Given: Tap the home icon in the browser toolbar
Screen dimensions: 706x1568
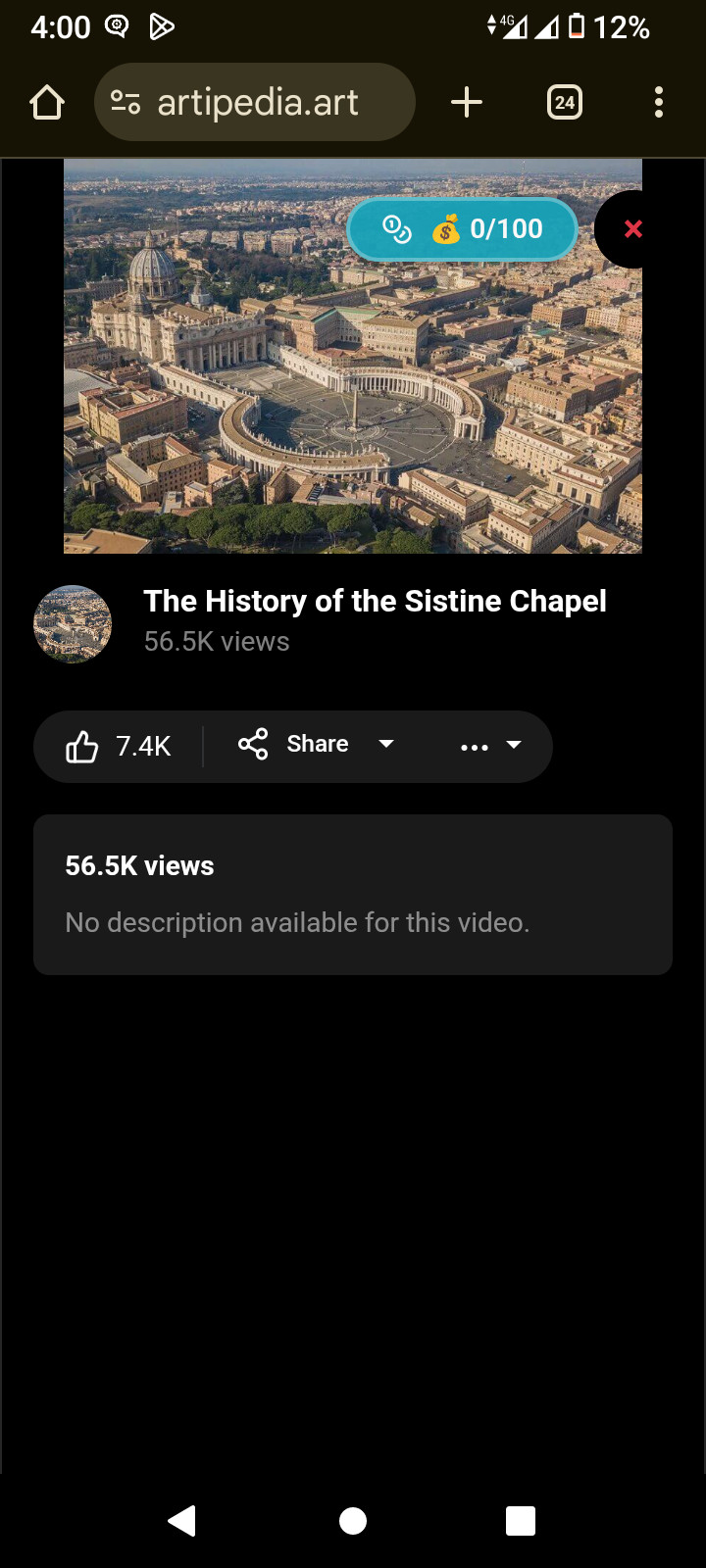Looking at the screenshot, I should pos(46,101).
